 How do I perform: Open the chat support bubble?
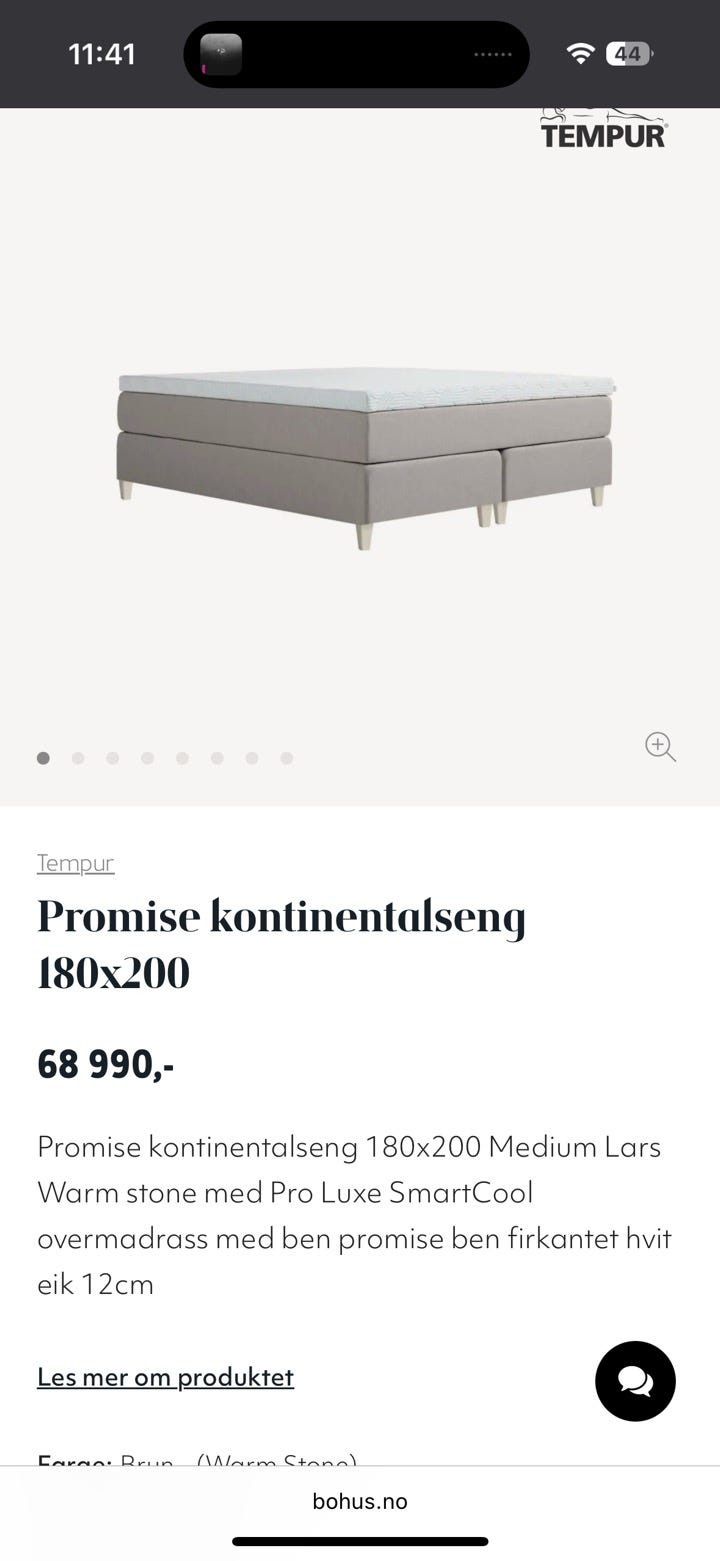(x=635, y=1381)
